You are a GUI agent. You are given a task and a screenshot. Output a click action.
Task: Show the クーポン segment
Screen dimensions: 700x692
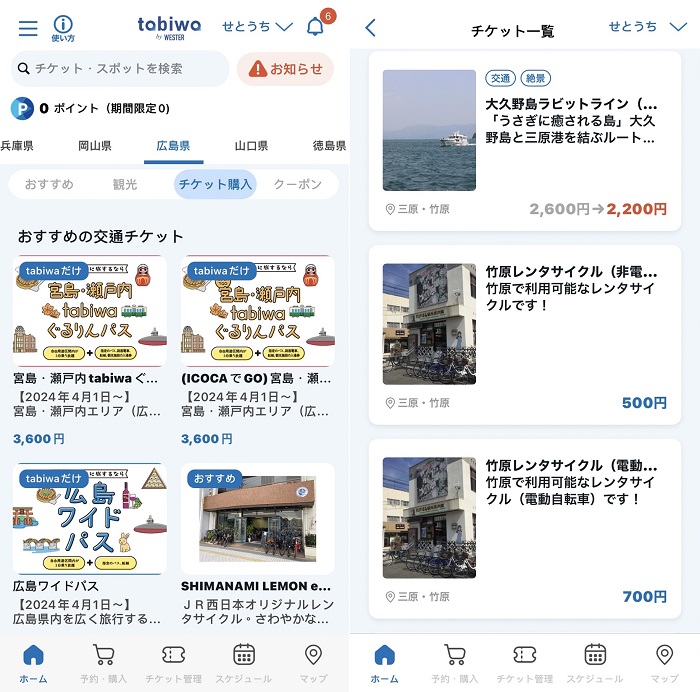point(298,185)
